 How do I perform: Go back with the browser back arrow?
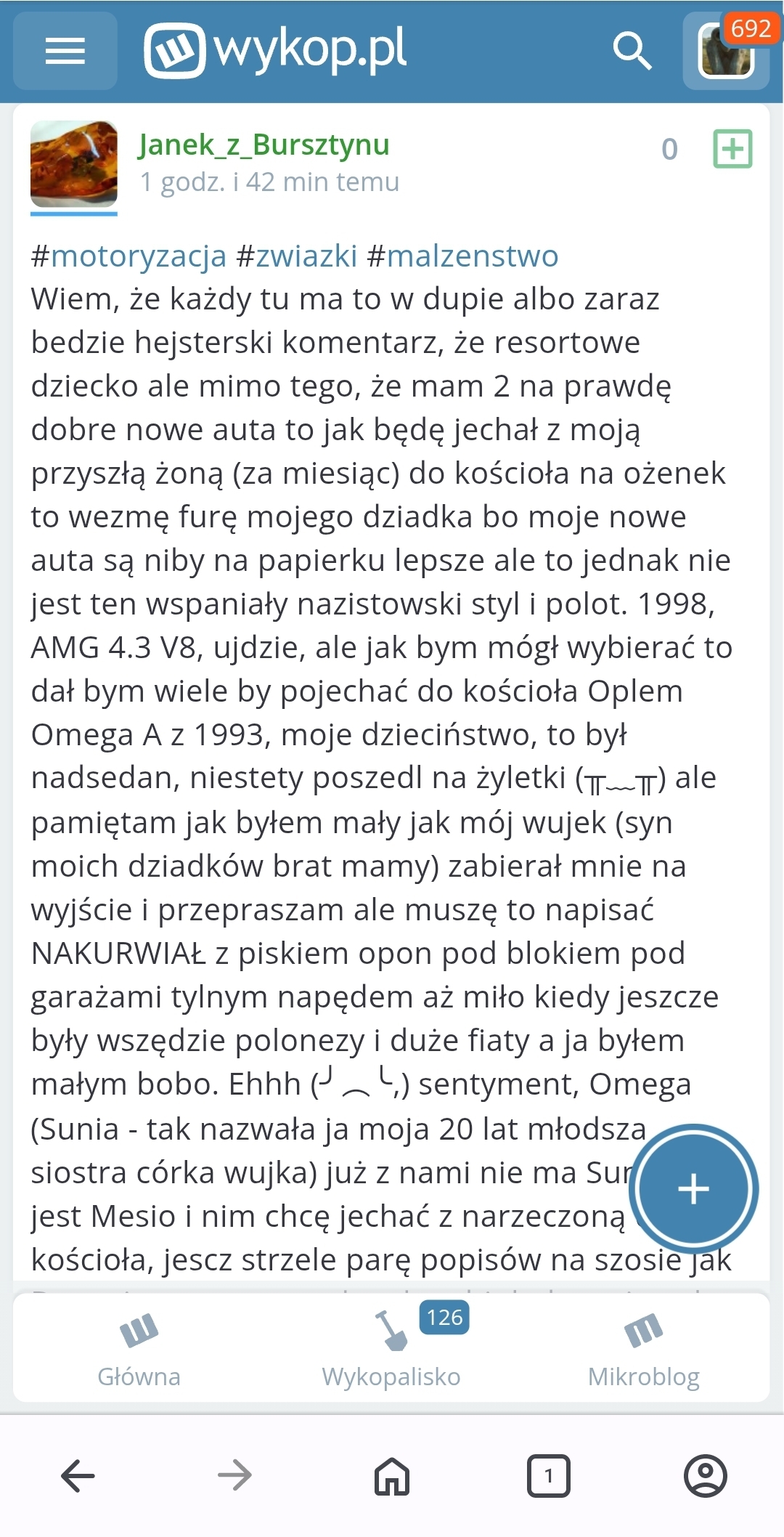coord(78,1476)
